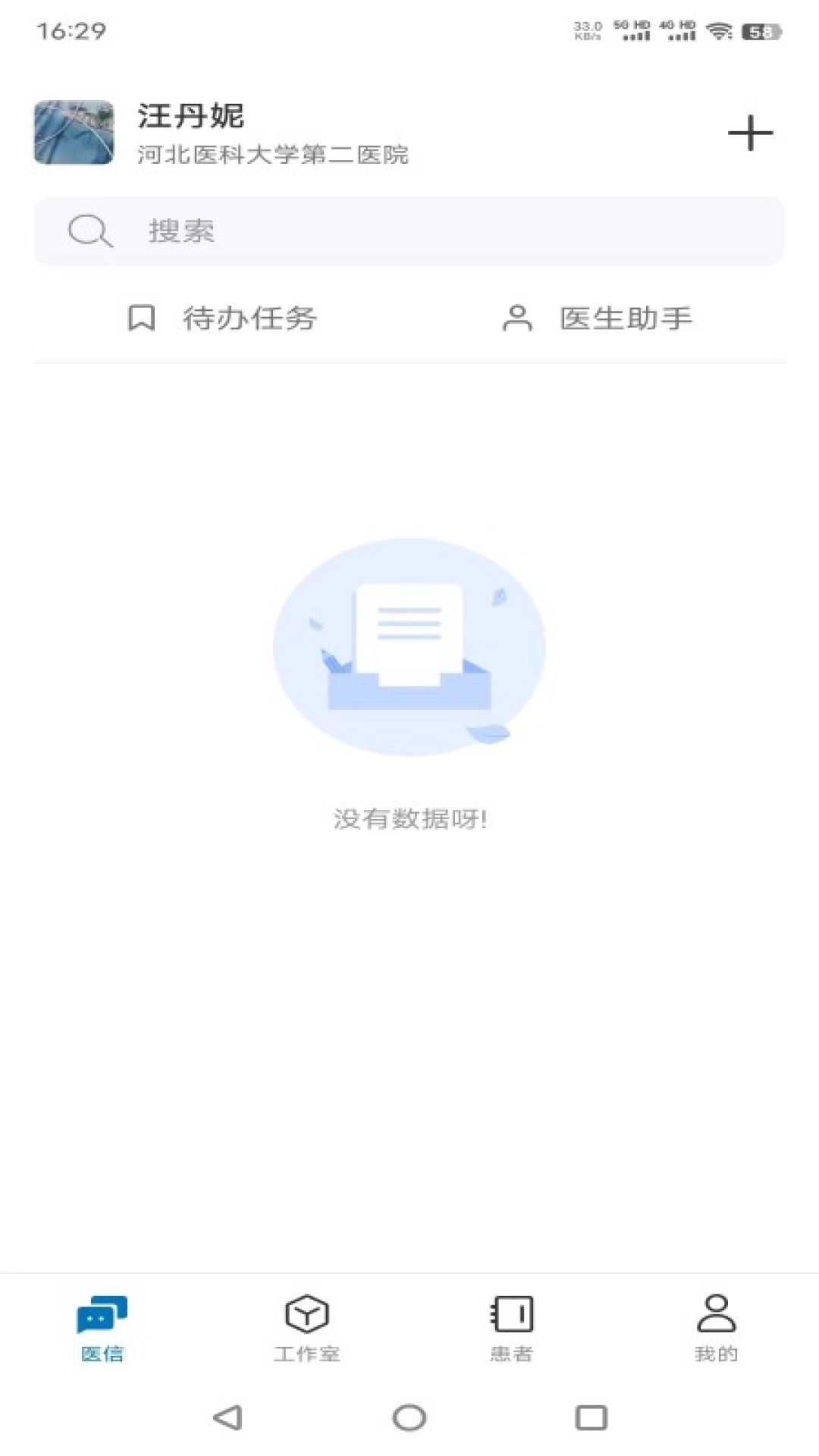Tap the profile avatar thumbnail

coord(73,133)
